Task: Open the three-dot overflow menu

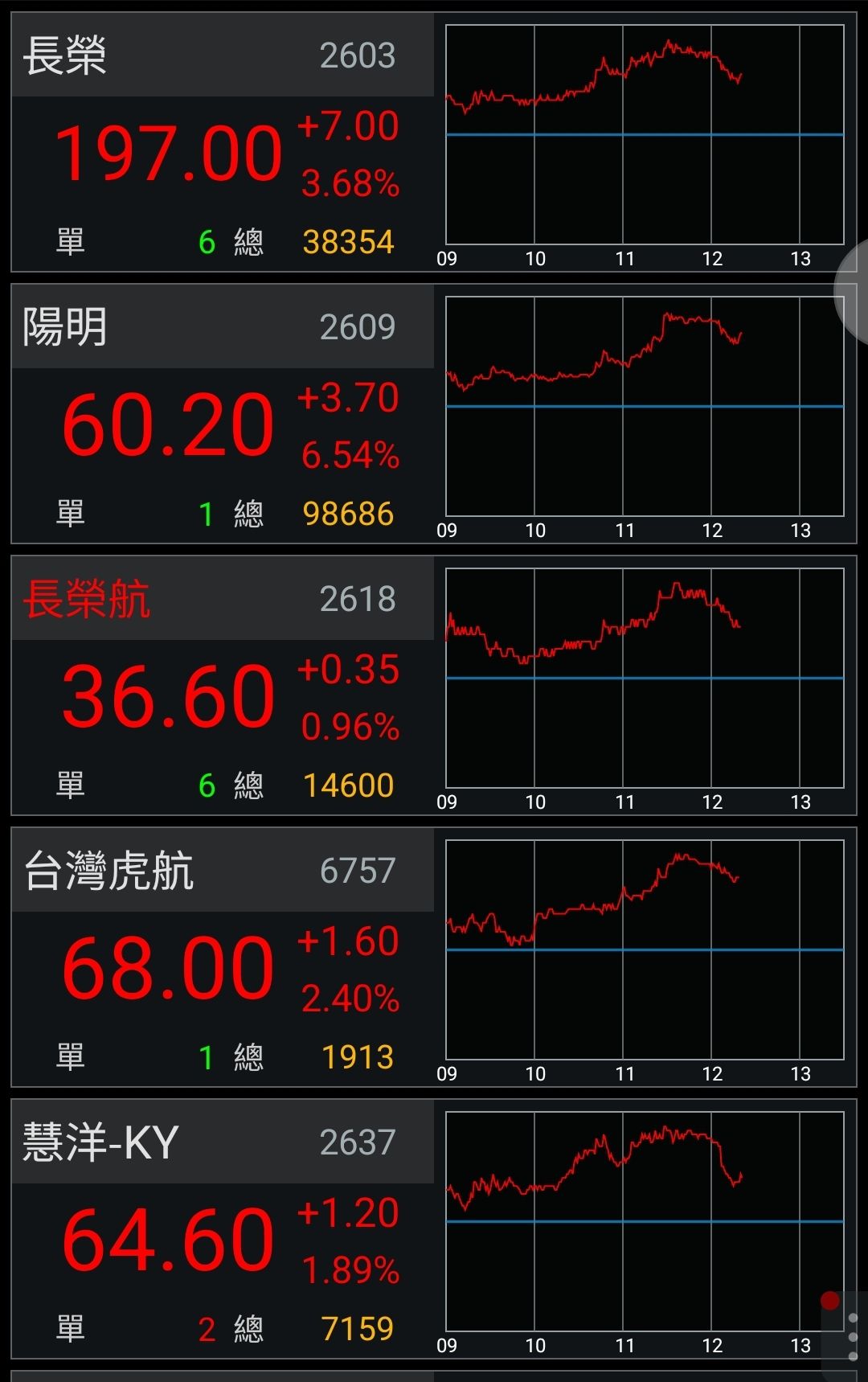Action: pyautogui.click(x=853, y=1336)
